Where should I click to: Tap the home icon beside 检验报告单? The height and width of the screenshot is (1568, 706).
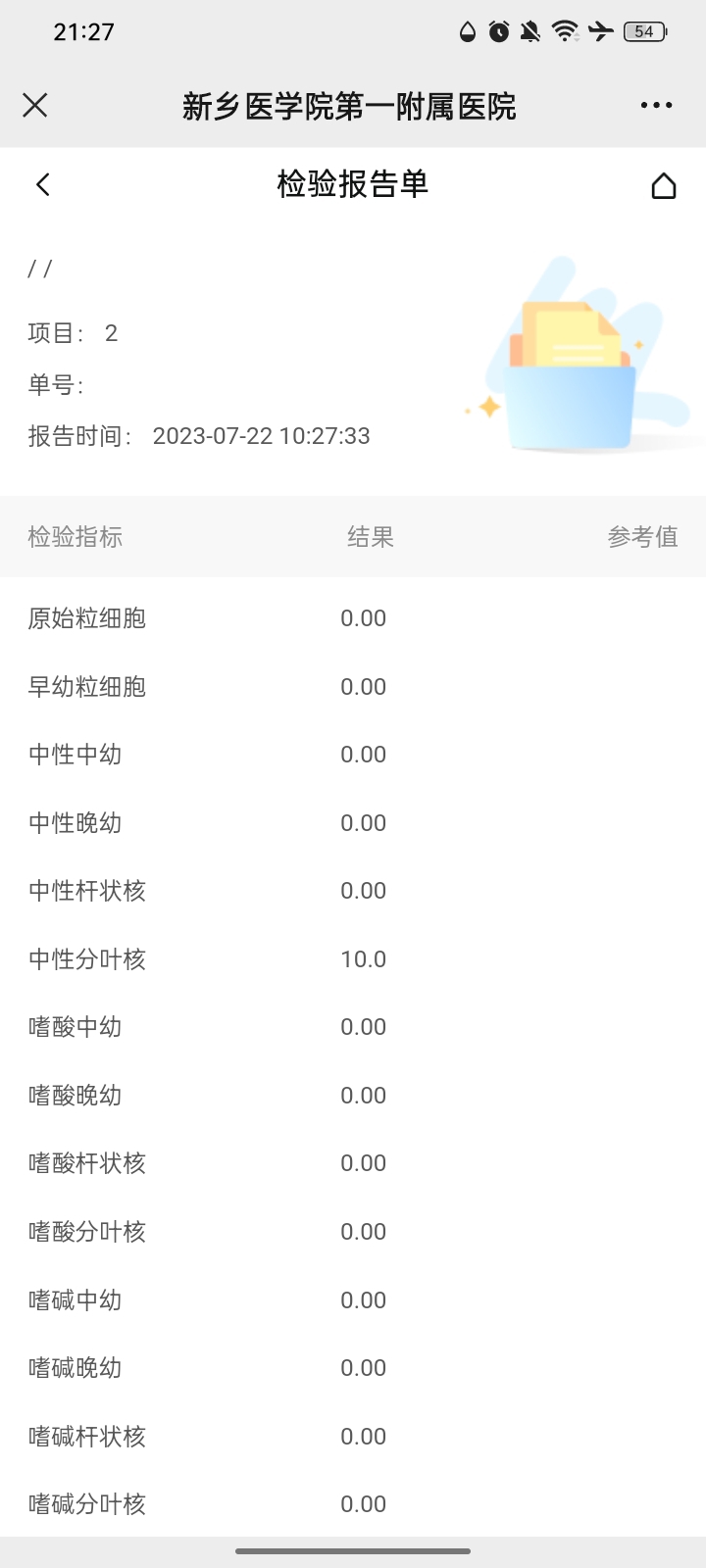[x=664, y=185]
